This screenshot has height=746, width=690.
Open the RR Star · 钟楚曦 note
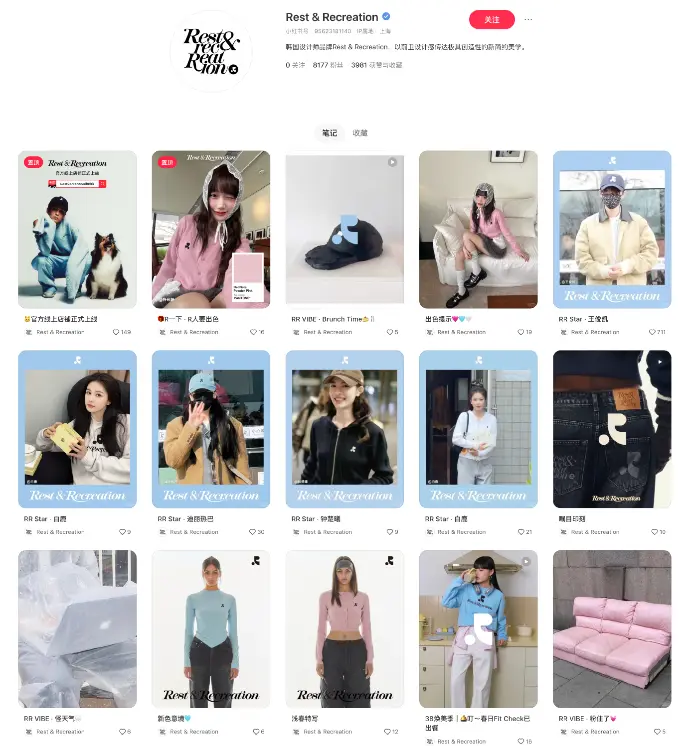tap(344, 429)
